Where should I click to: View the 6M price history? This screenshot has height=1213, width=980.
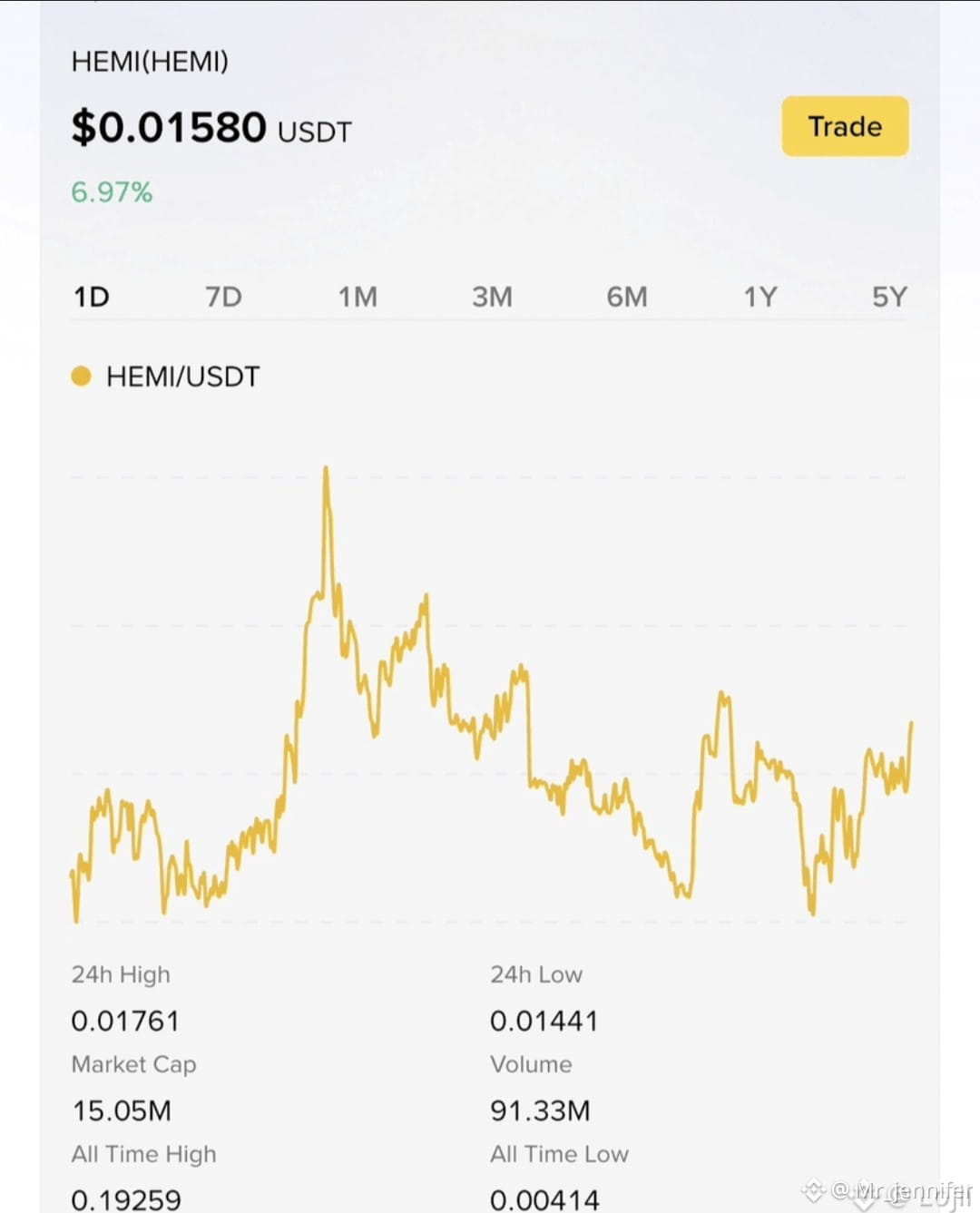[x=627, y=297]
